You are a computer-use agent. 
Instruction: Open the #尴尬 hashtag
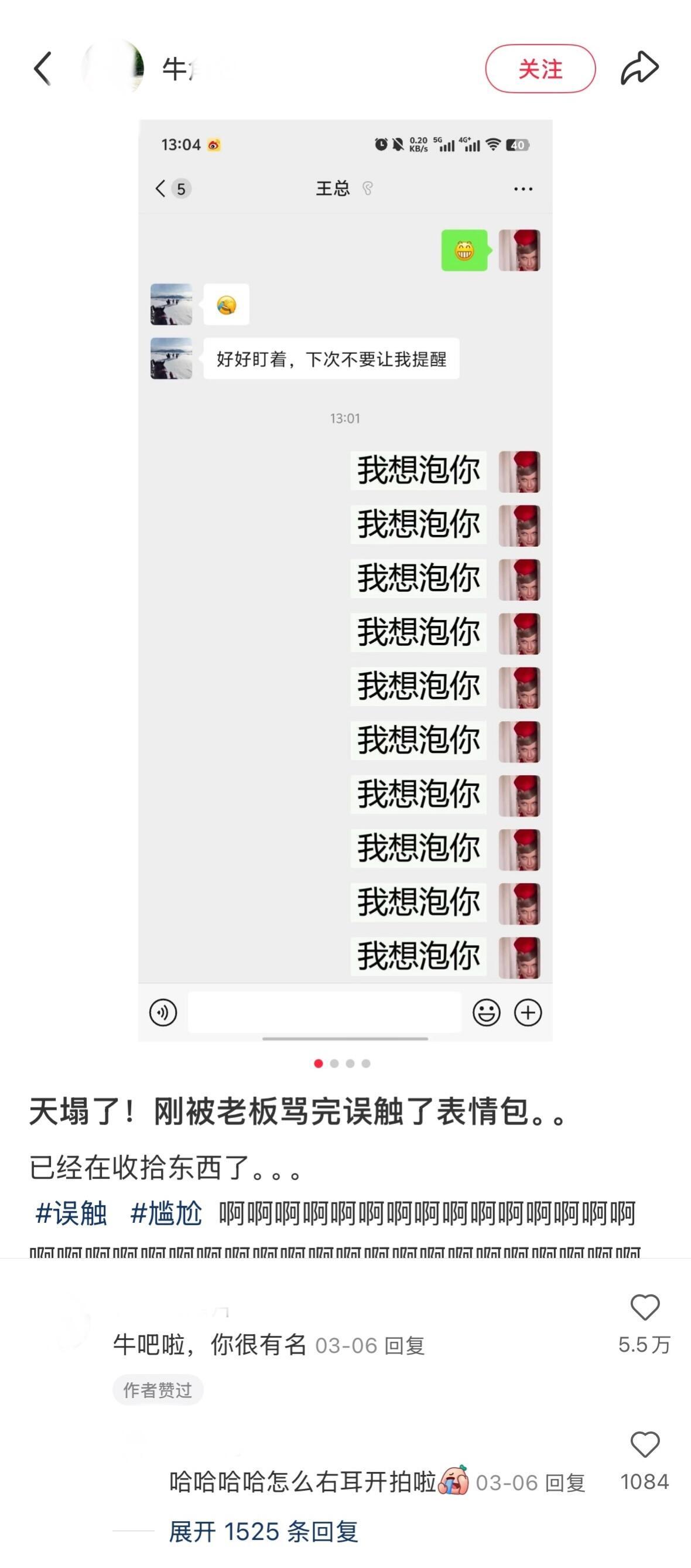pos(166,1213)
